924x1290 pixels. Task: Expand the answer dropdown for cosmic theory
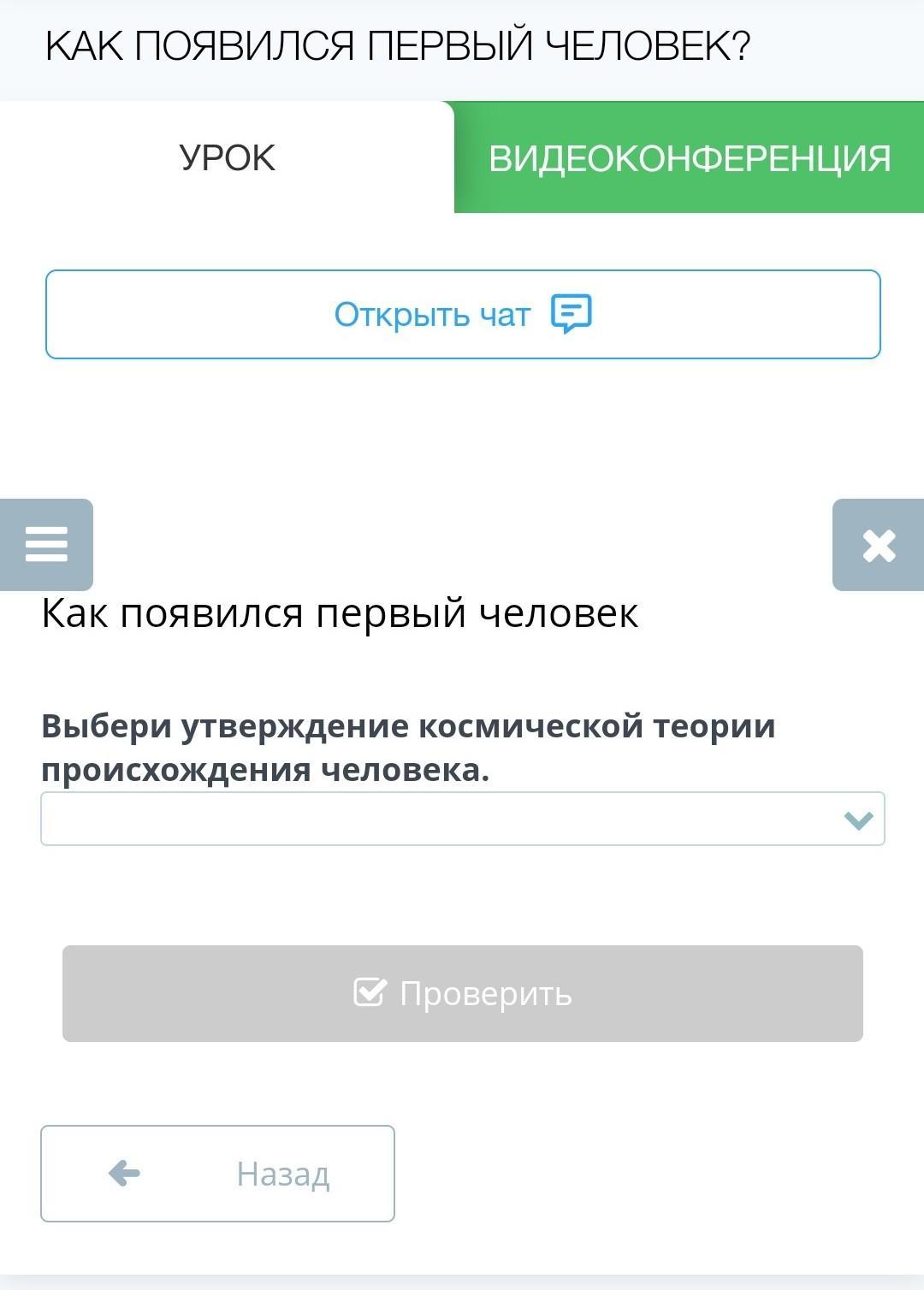pyautogui.click(x=462, y=820)
